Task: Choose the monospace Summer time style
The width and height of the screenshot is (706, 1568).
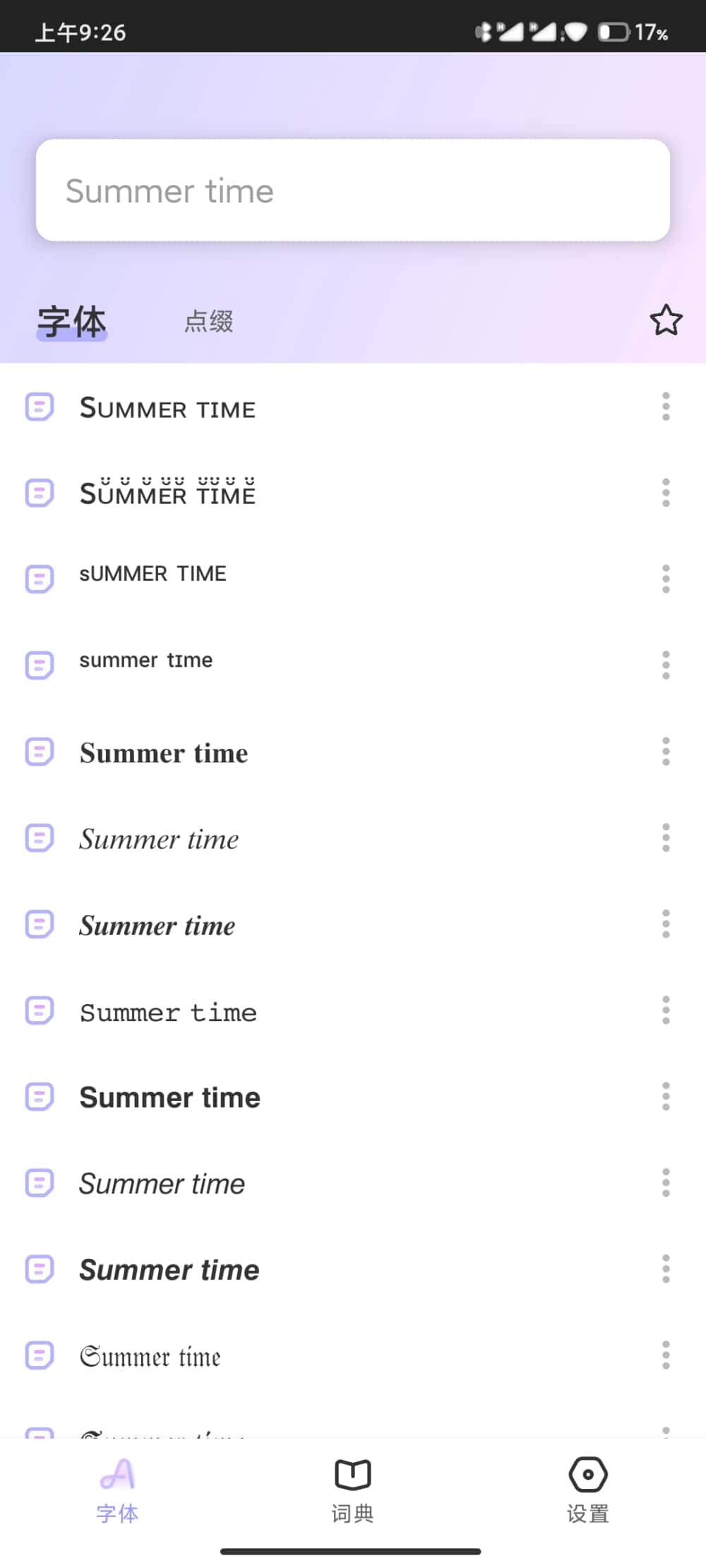Action: [168, 1012]
